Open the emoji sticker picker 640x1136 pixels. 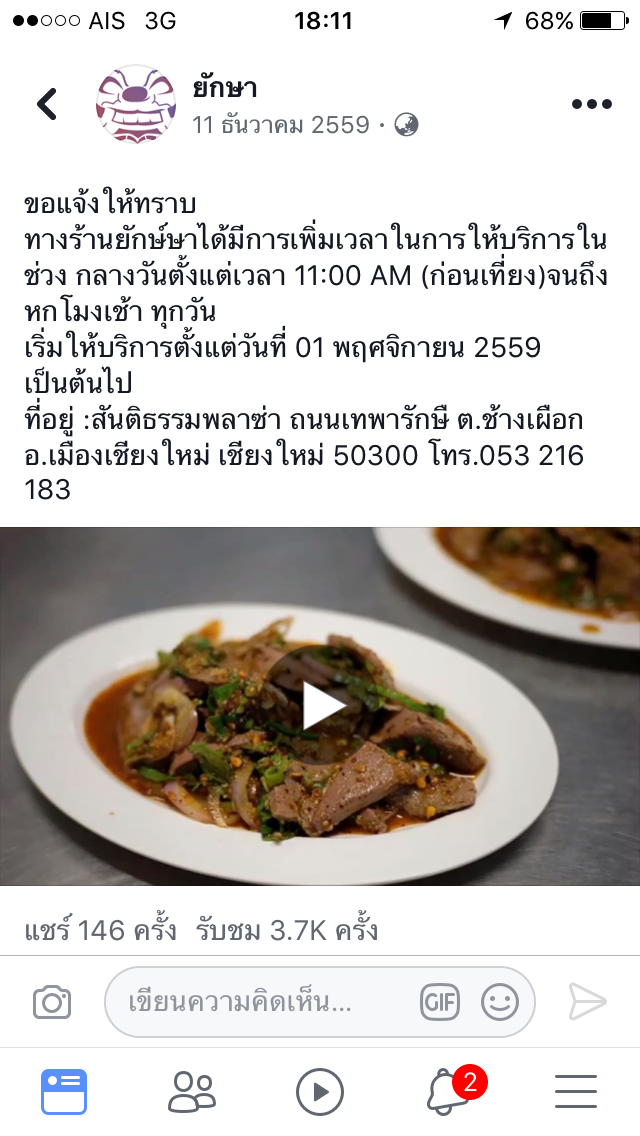click(x=500, y=1003)
